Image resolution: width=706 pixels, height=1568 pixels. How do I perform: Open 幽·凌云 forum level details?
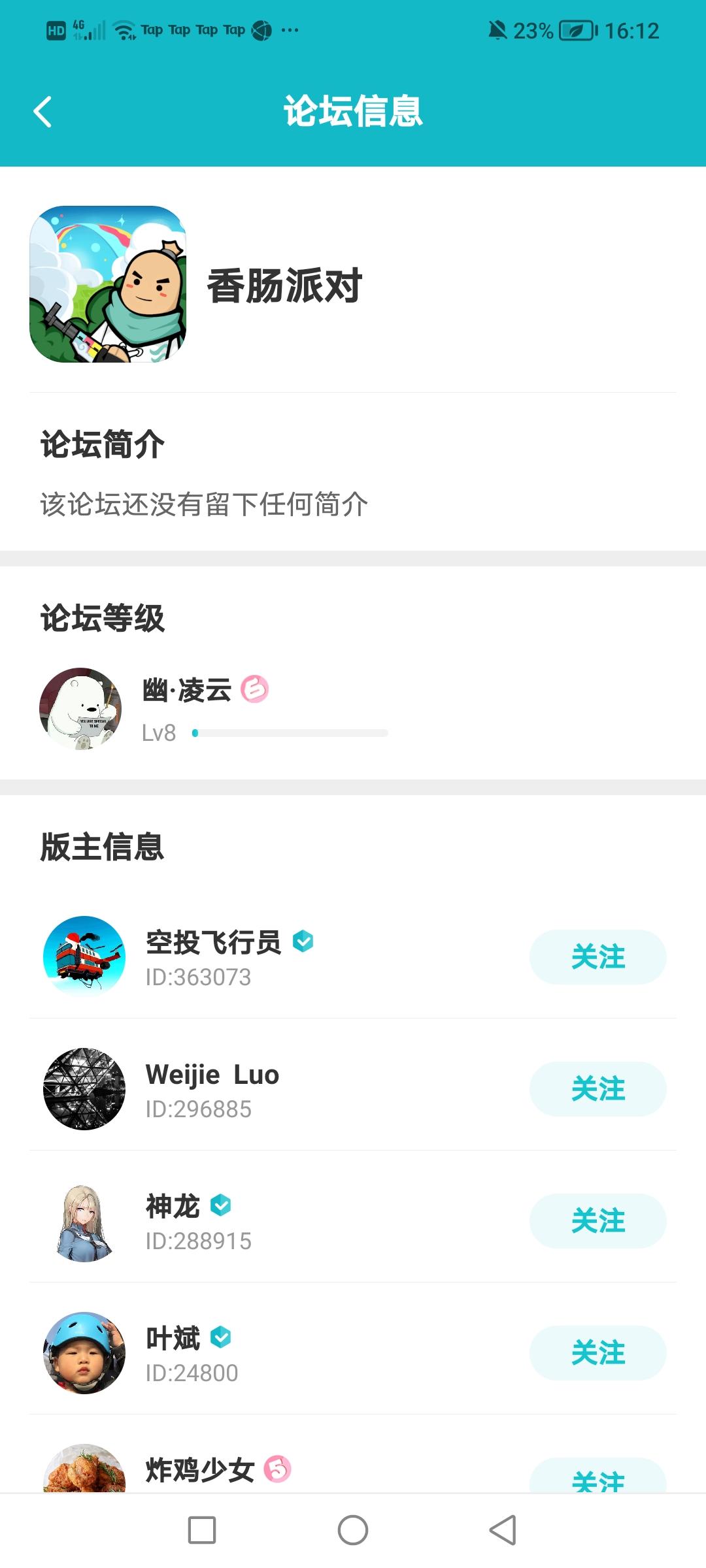pyautogui.click(x=216, y=709)
